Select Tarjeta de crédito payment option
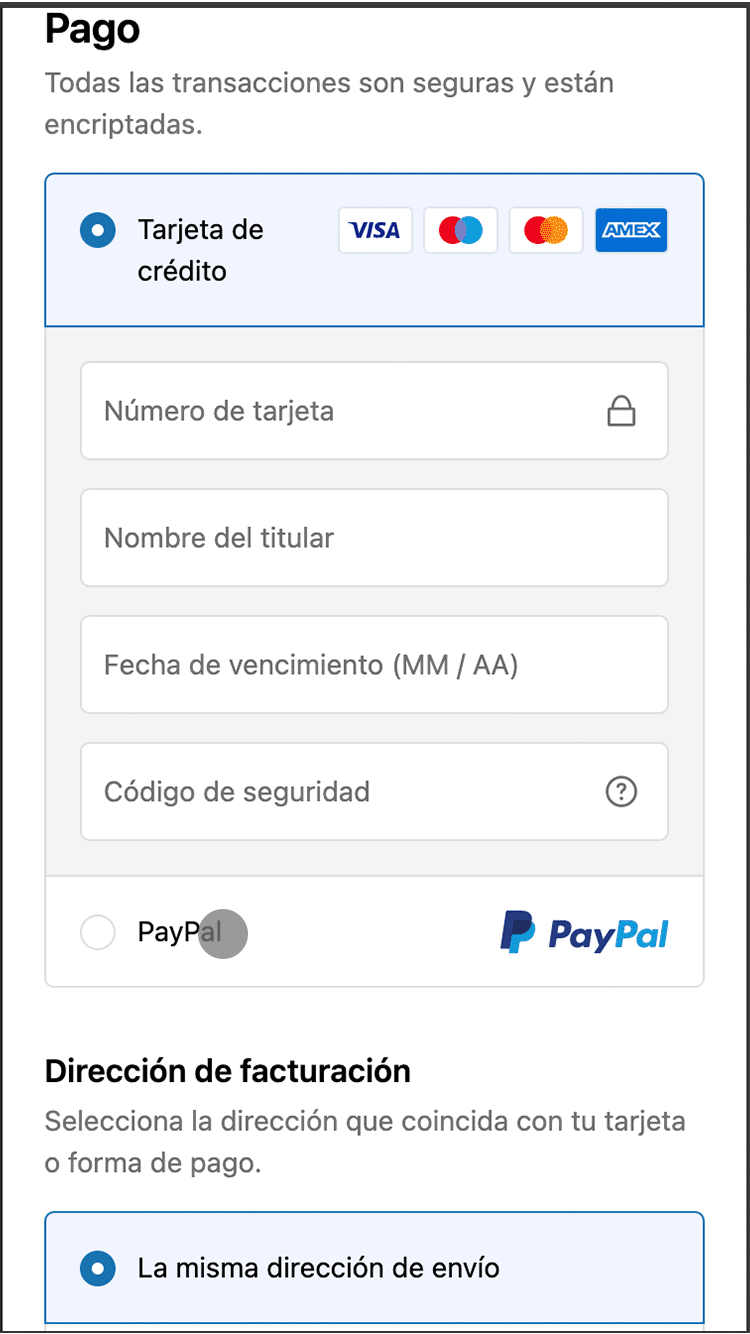Viewport: 750px width, 1334px height. (98, 231)
